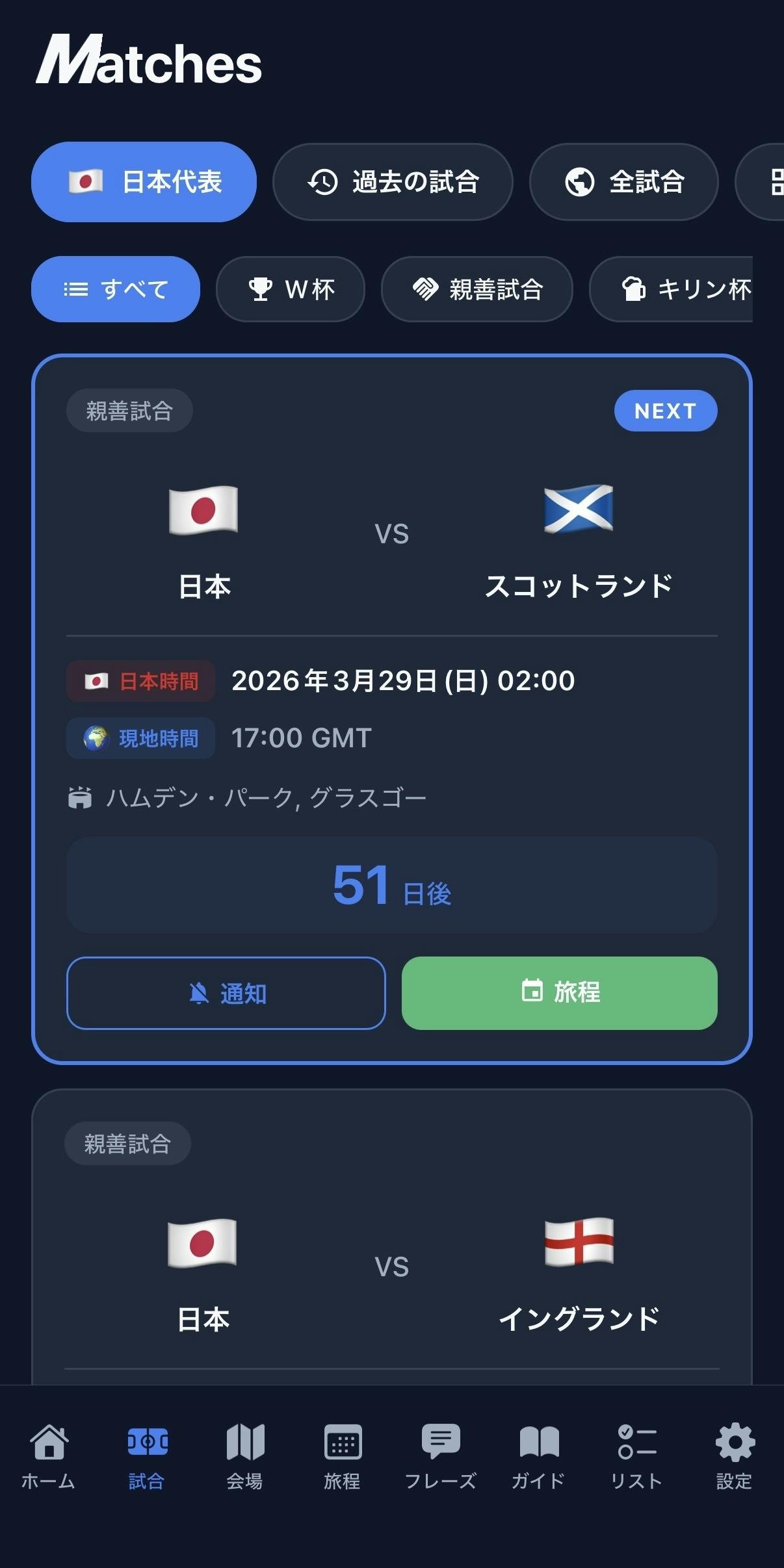The image size is (784, 1568).
Task: Select the すべて category chip
Action: click(116, 289)
